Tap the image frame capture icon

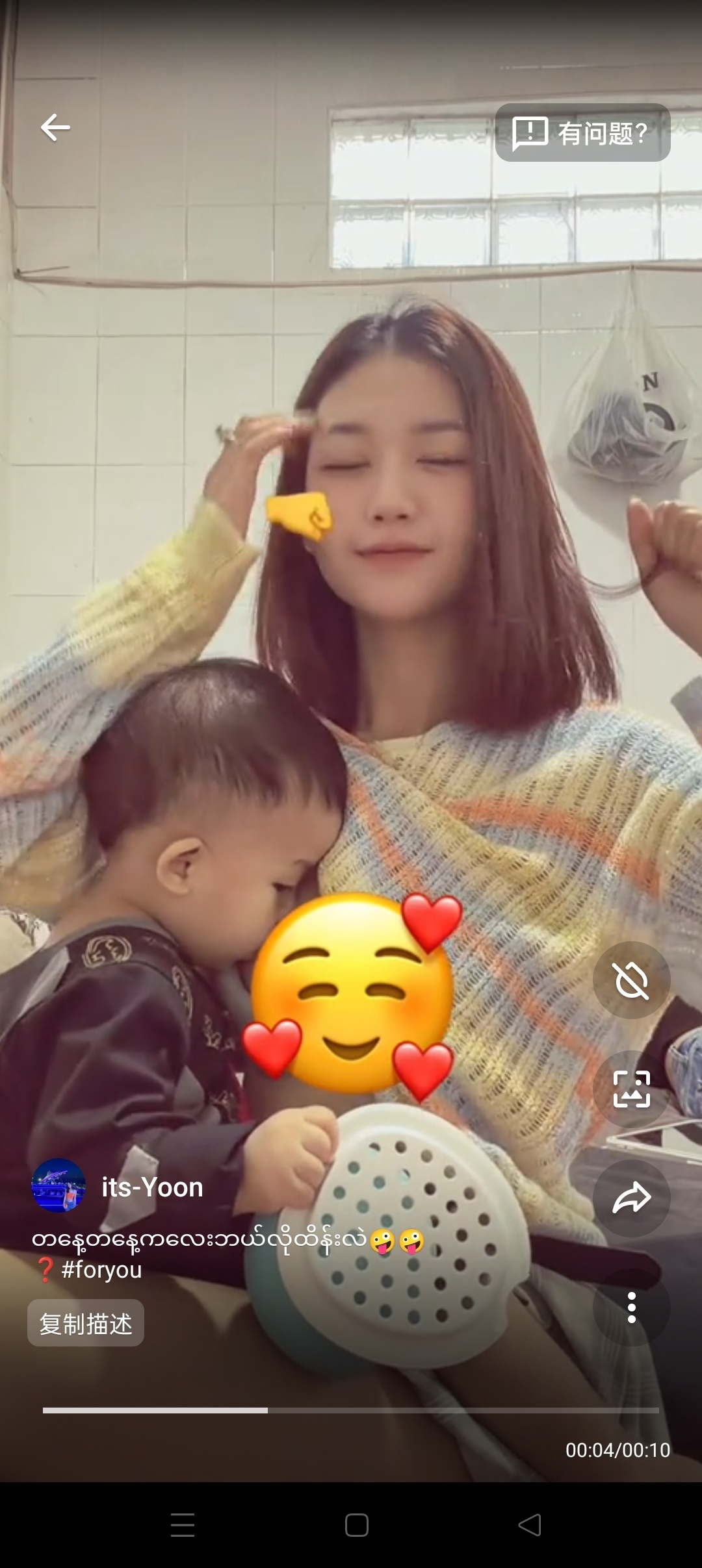coord(631,1089)
